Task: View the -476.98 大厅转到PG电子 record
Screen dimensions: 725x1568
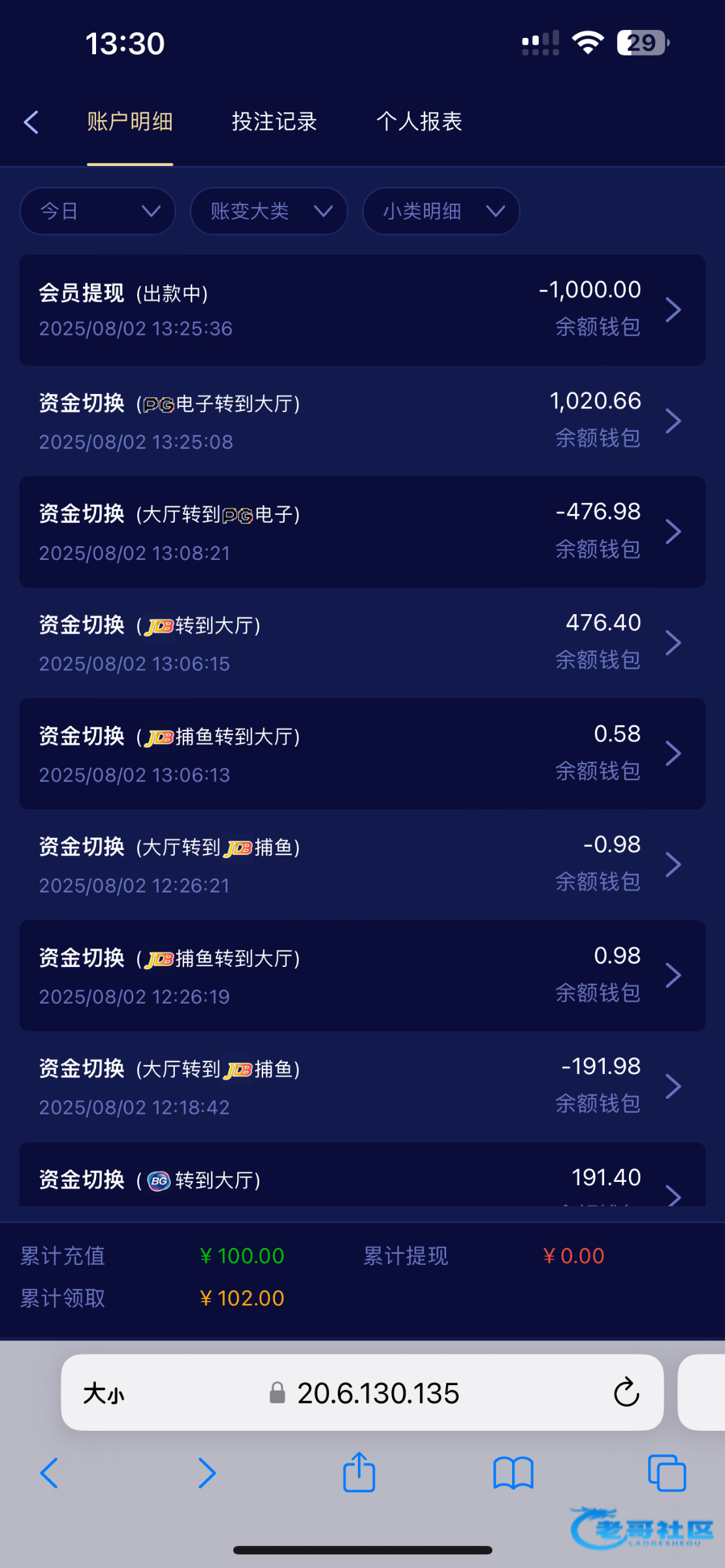Action: [362, 532]
